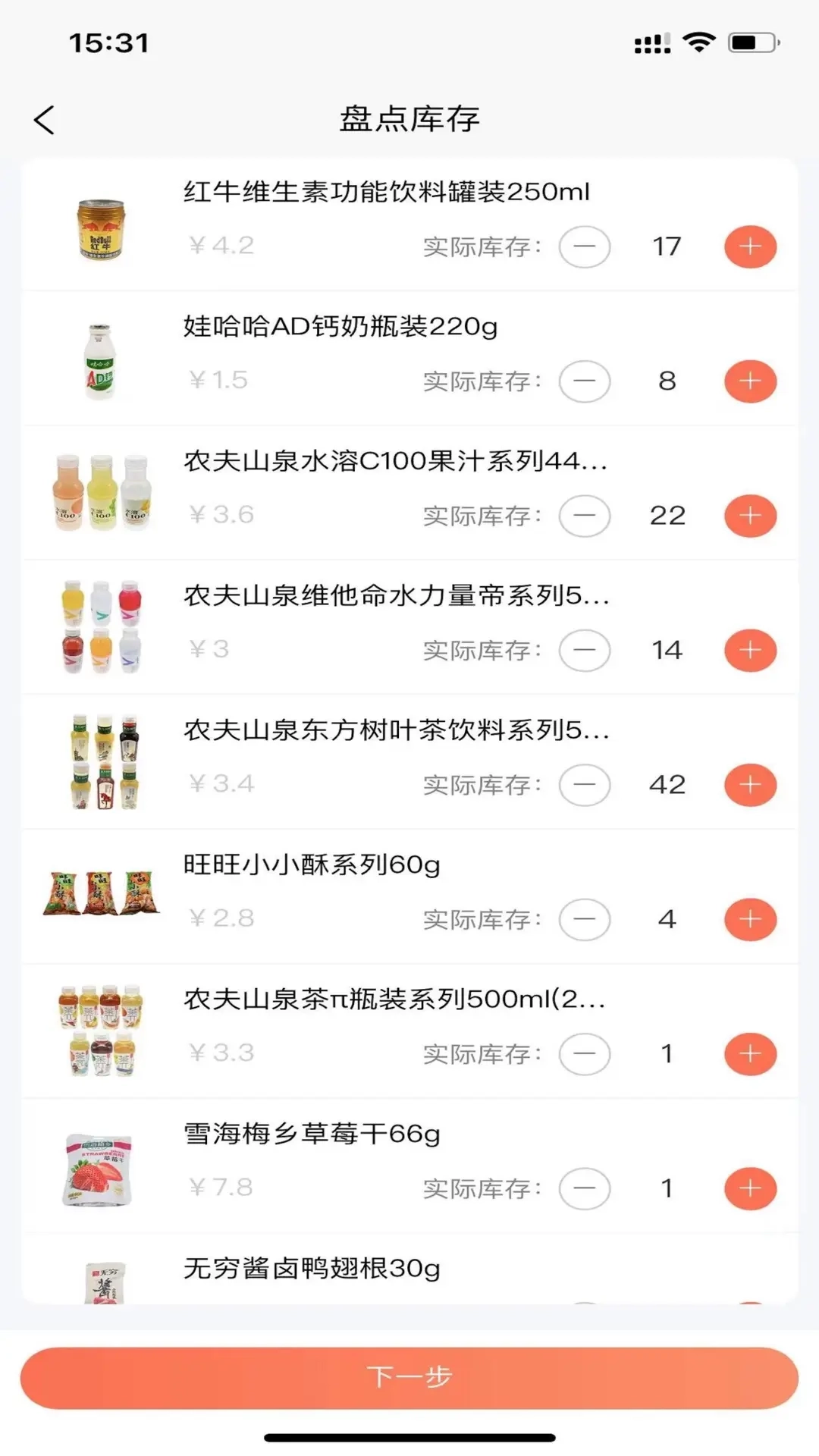Decrease 旺旺小小酥 count using minus icon
The width and height of the screenshot is (819, 1456).
click(584, 919)
